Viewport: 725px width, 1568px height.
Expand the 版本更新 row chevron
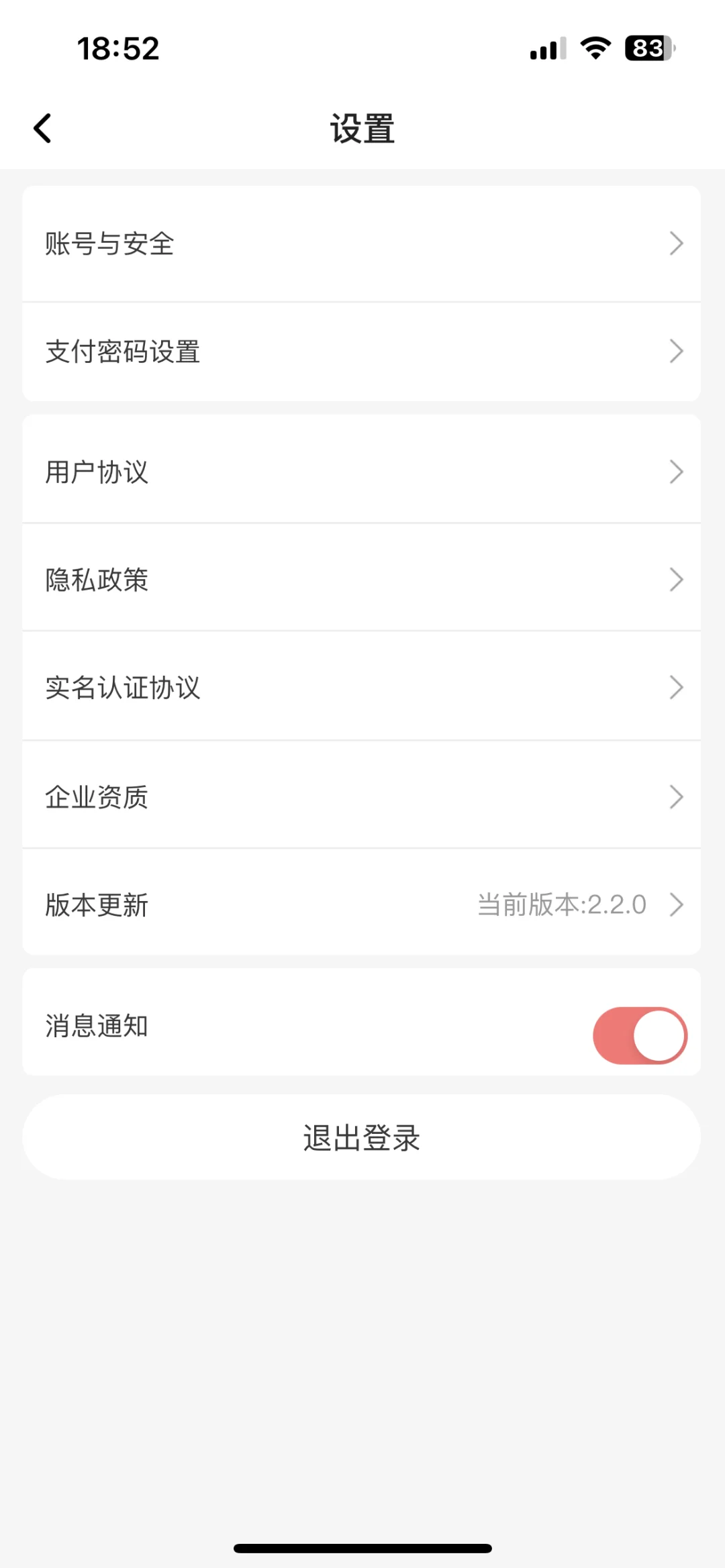click(x=676, y=904)
